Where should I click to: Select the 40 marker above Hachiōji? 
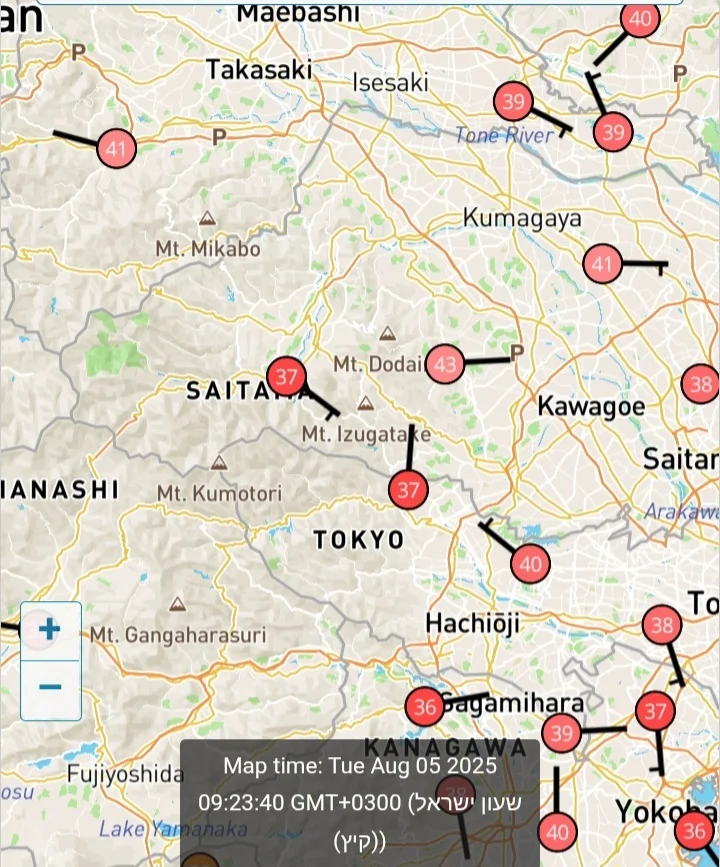(530, 564)
